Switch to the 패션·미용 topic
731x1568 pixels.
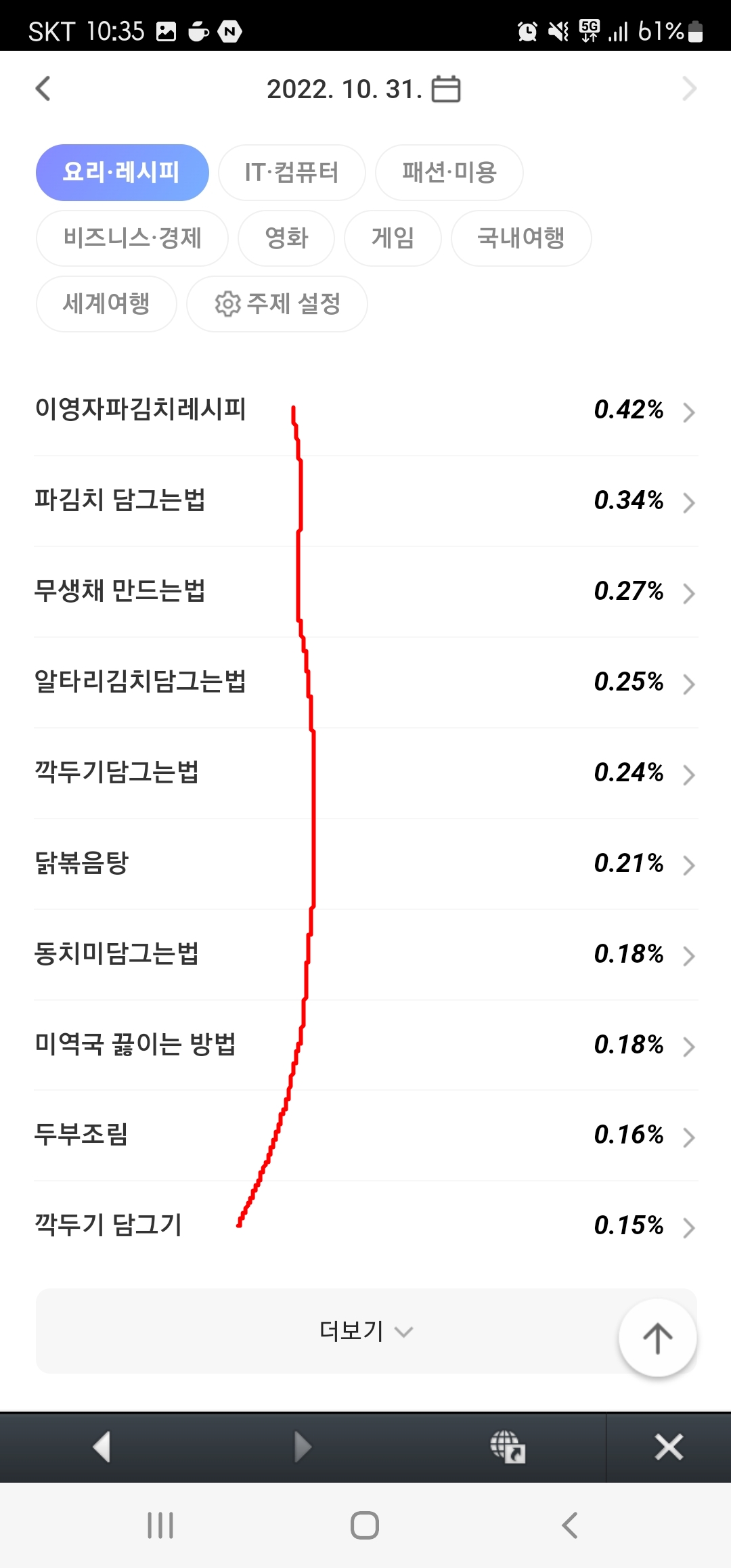point(449,173)
